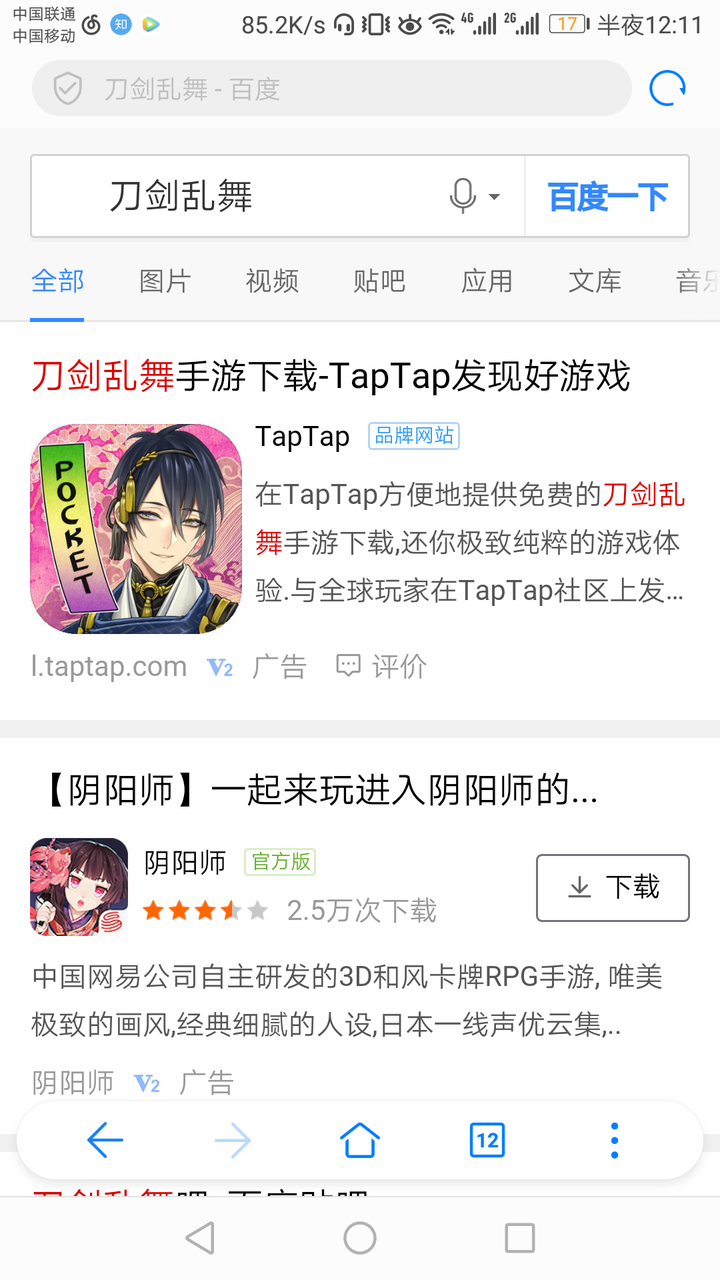The width and height of the screenshot is (720, 1280).
Task: Return home using the house icon
Action: 359,1139
